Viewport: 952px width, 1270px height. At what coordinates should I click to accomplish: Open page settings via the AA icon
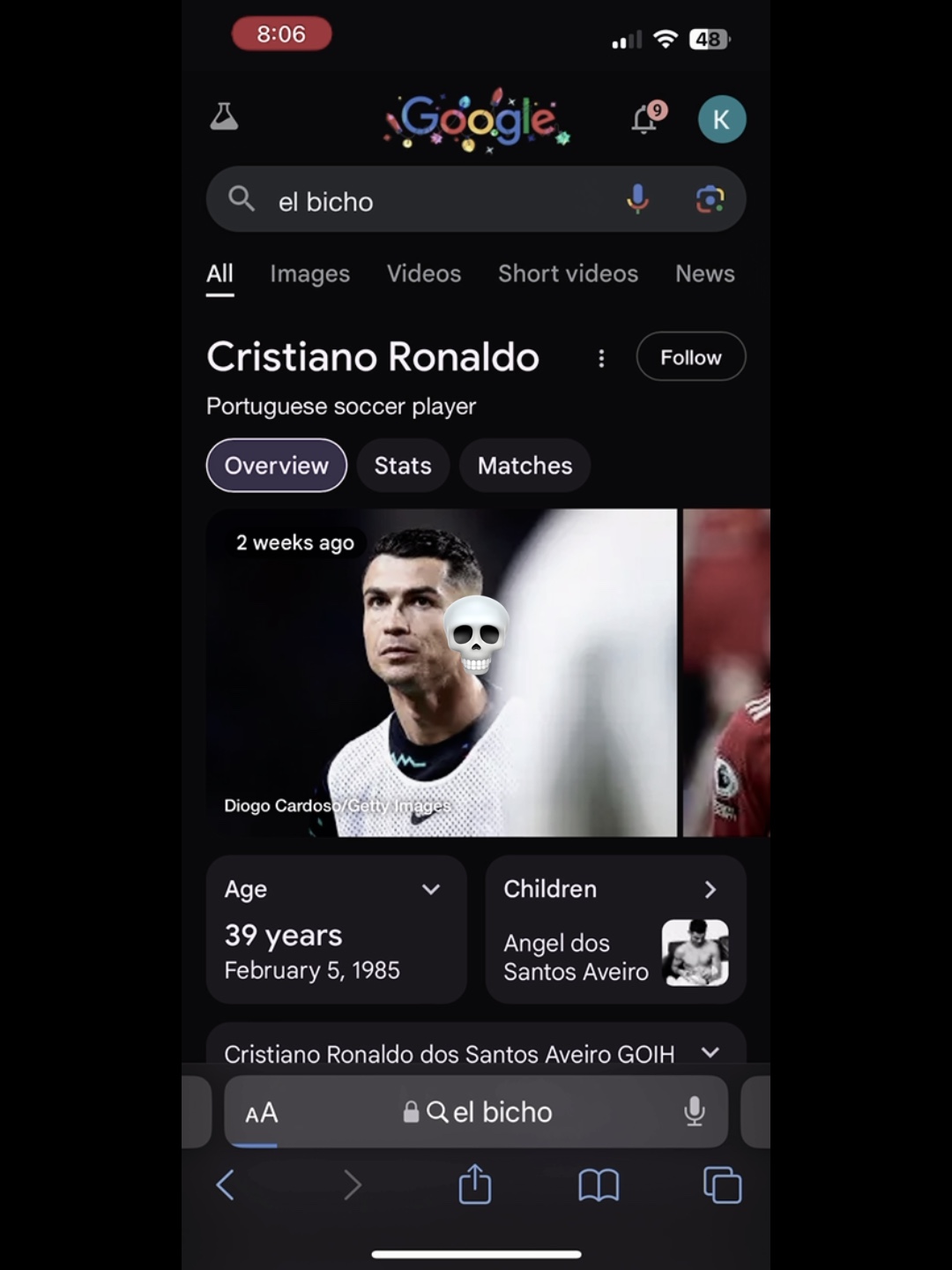259,1112
